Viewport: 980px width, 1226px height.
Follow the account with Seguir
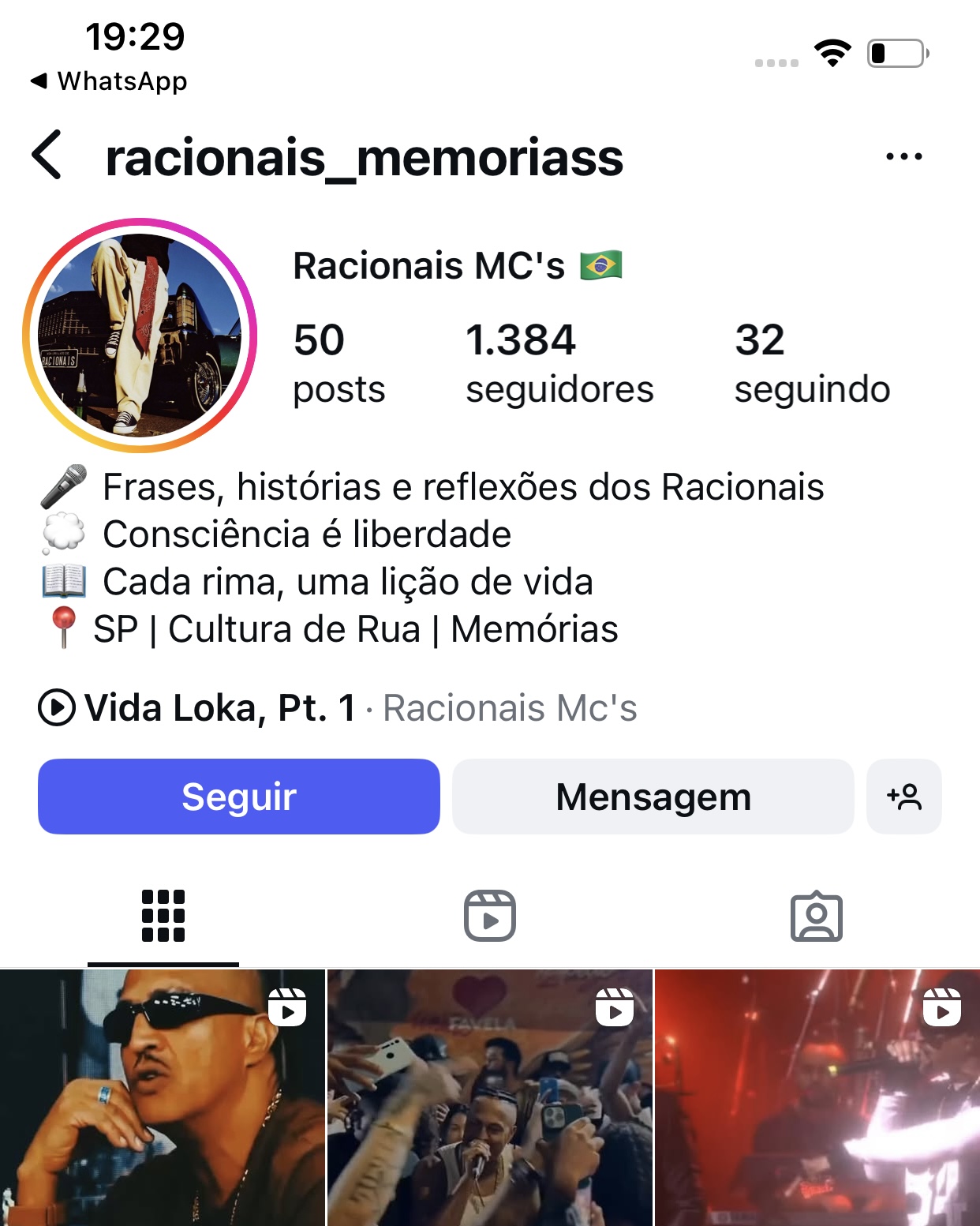tap(238, 797)
